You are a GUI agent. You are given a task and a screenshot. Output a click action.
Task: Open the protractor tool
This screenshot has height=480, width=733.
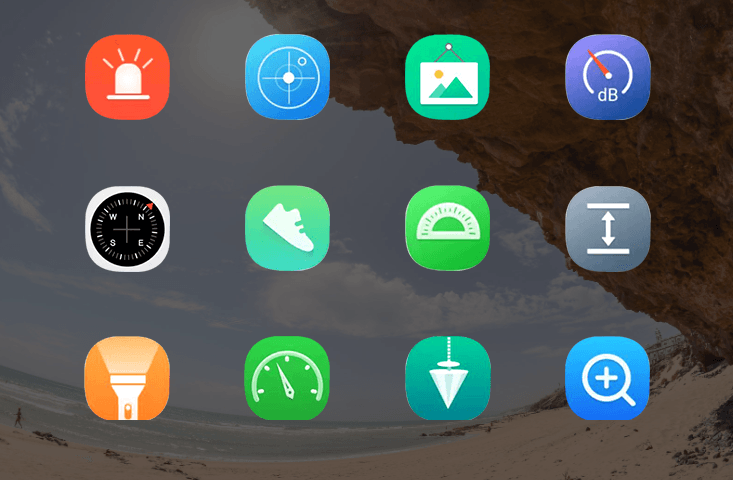pos(448,229)
